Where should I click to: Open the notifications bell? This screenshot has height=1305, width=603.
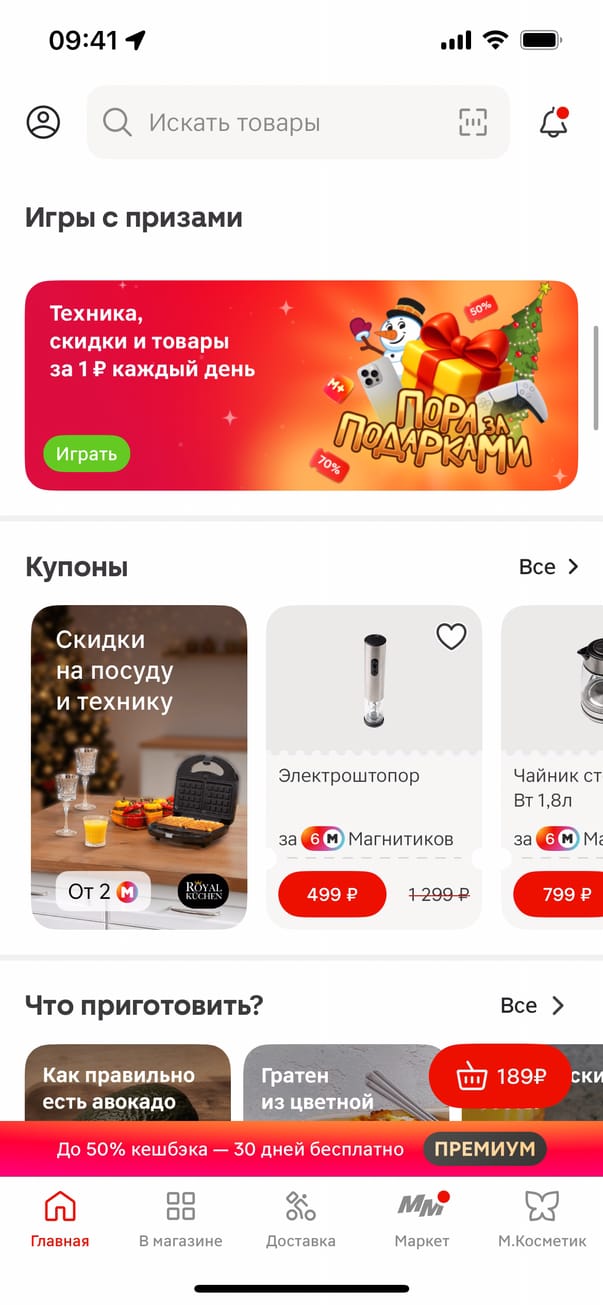click(x=553, y=123)
